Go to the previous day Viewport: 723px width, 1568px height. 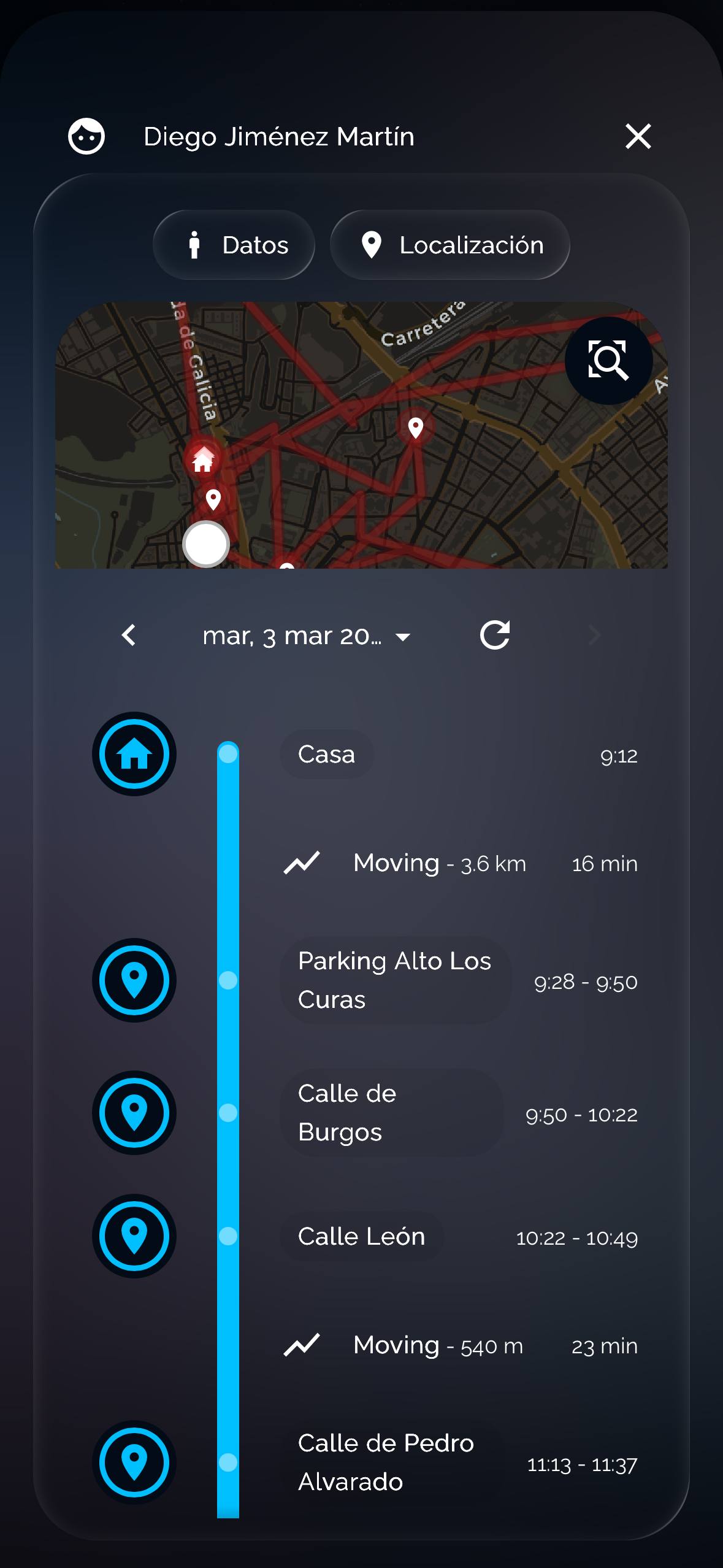(x=129, y=636)
